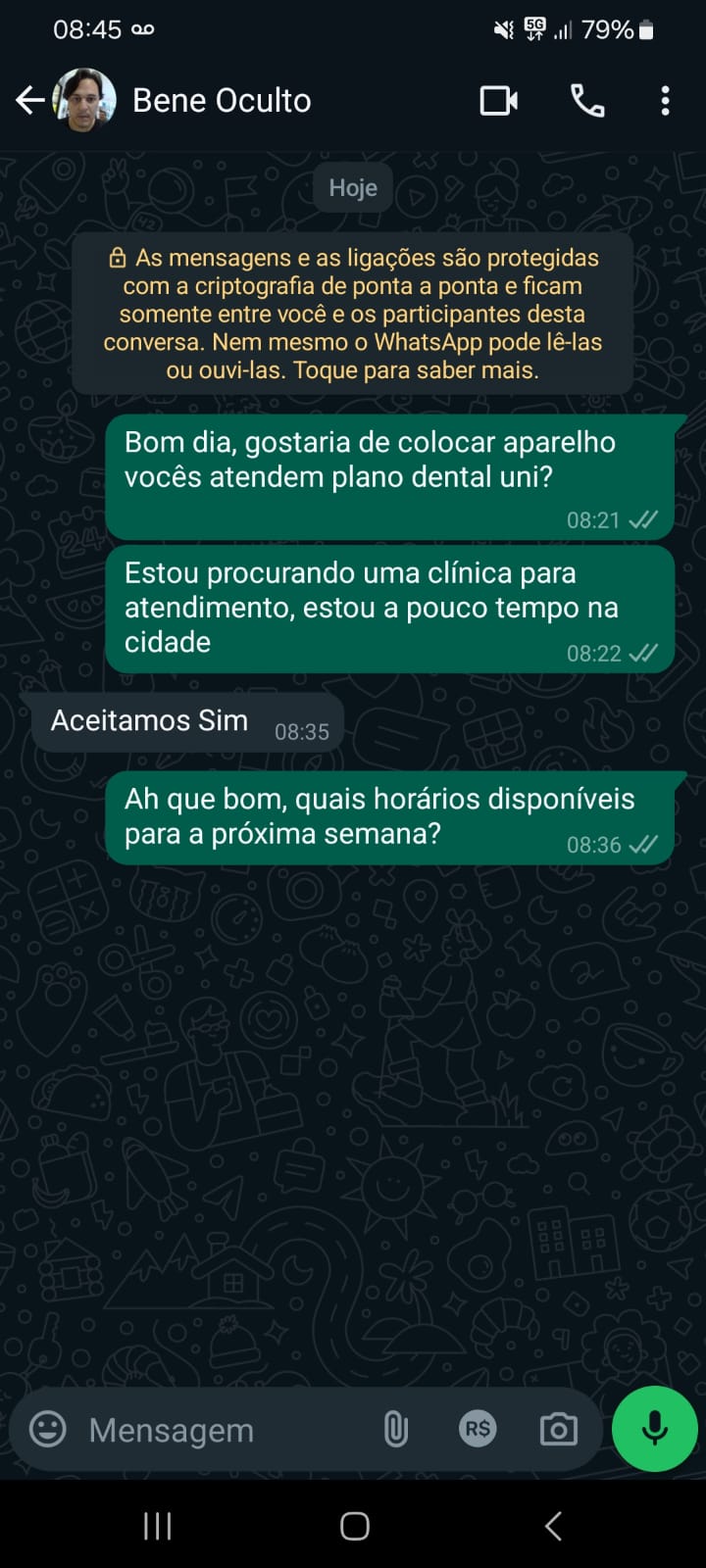This screenshot has height=1568, width=706.
Task: Tap the encryption notice to learn more
Action: (x=353, y=314)
